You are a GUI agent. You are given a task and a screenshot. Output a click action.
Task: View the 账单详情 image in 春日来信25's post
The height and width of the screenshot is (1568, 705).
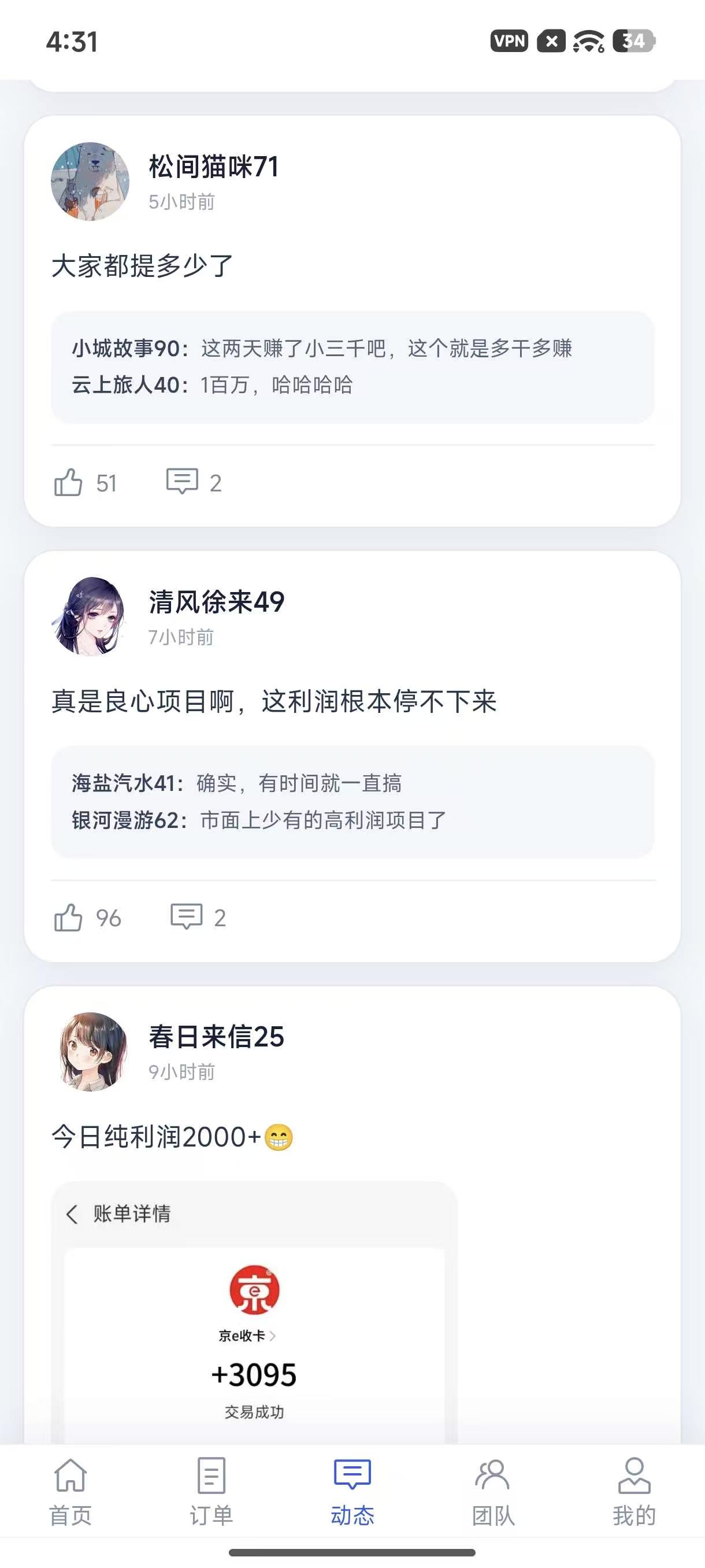click(x=254, y=1312)
